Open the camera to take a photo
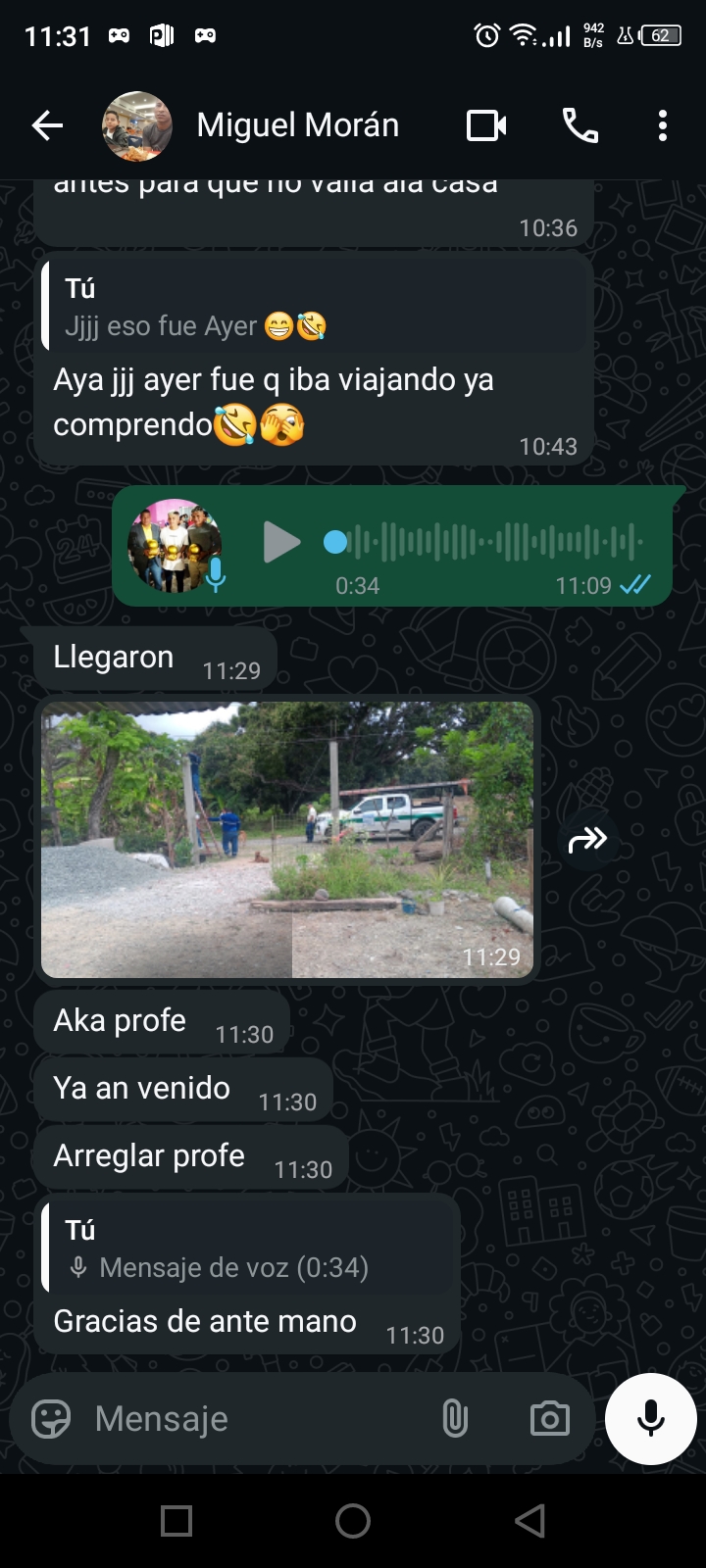The image size is (706, 1568). [x=549, y=1418]
